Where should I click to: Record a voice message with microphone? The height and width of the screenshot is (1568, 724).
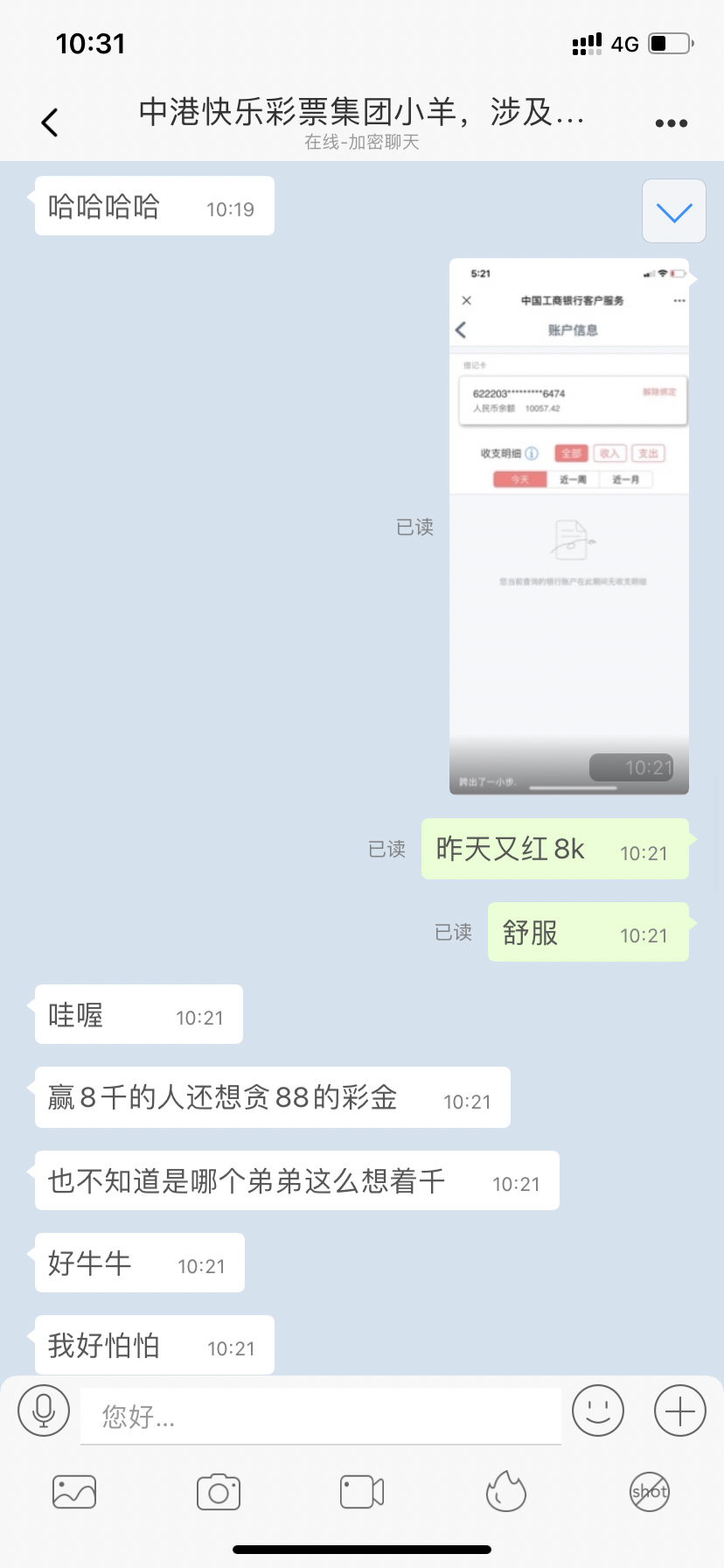(x=44, y=1410)
